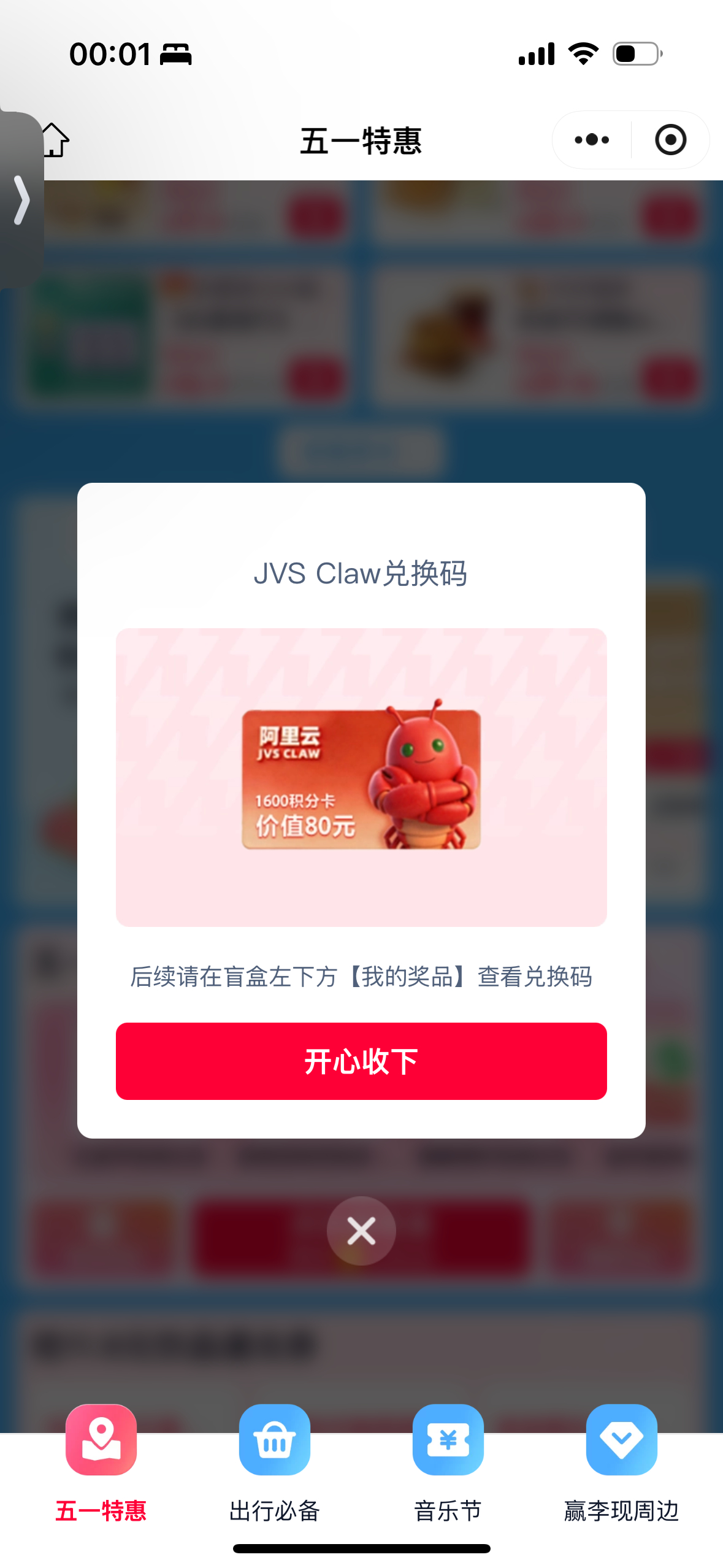Switch to the 五一特惠 tab
The image size is (723, 1568).
(x=101, y=1463)
